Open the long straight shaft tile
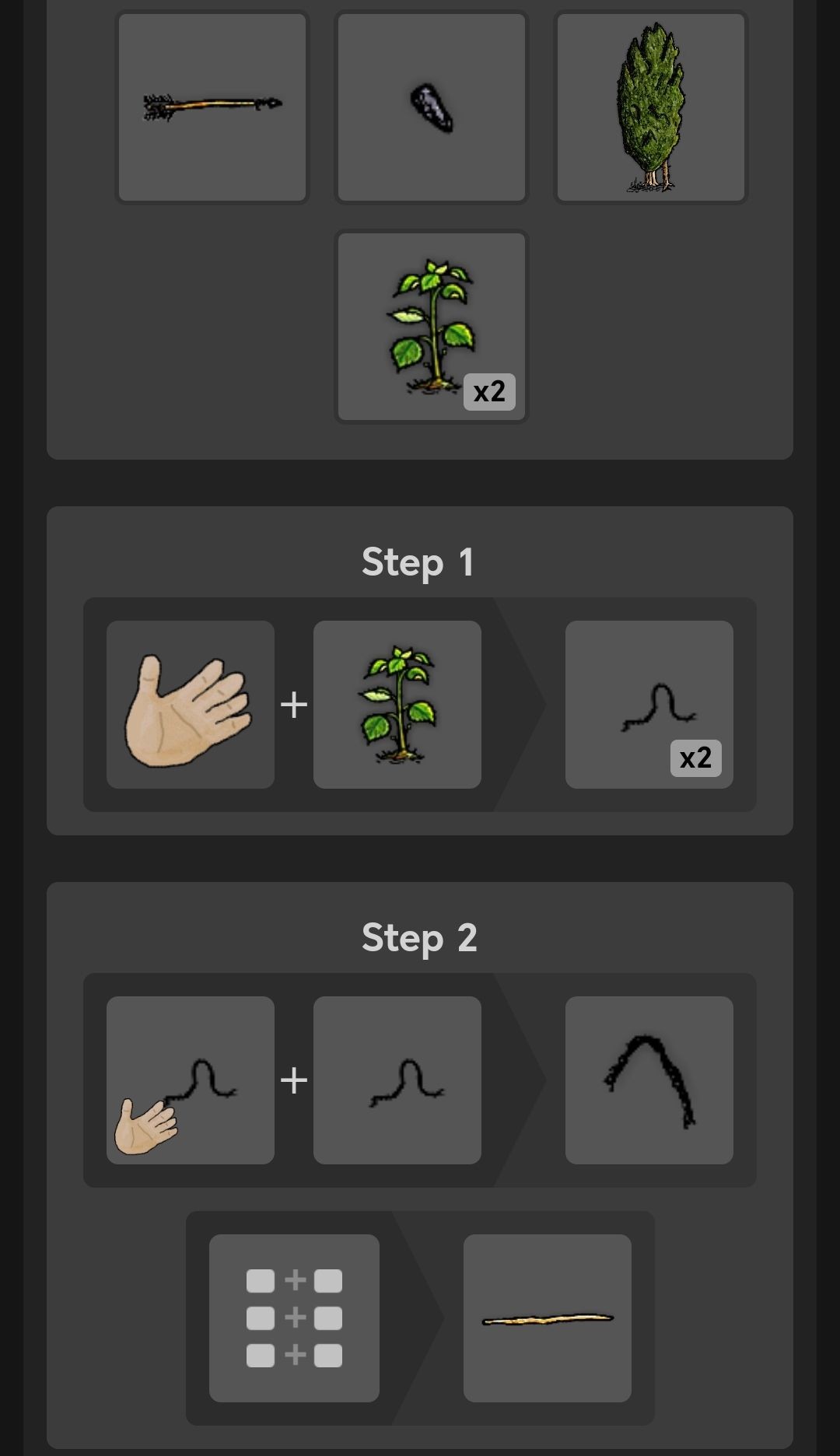Screen dimensions: 840x1456 548,1318
